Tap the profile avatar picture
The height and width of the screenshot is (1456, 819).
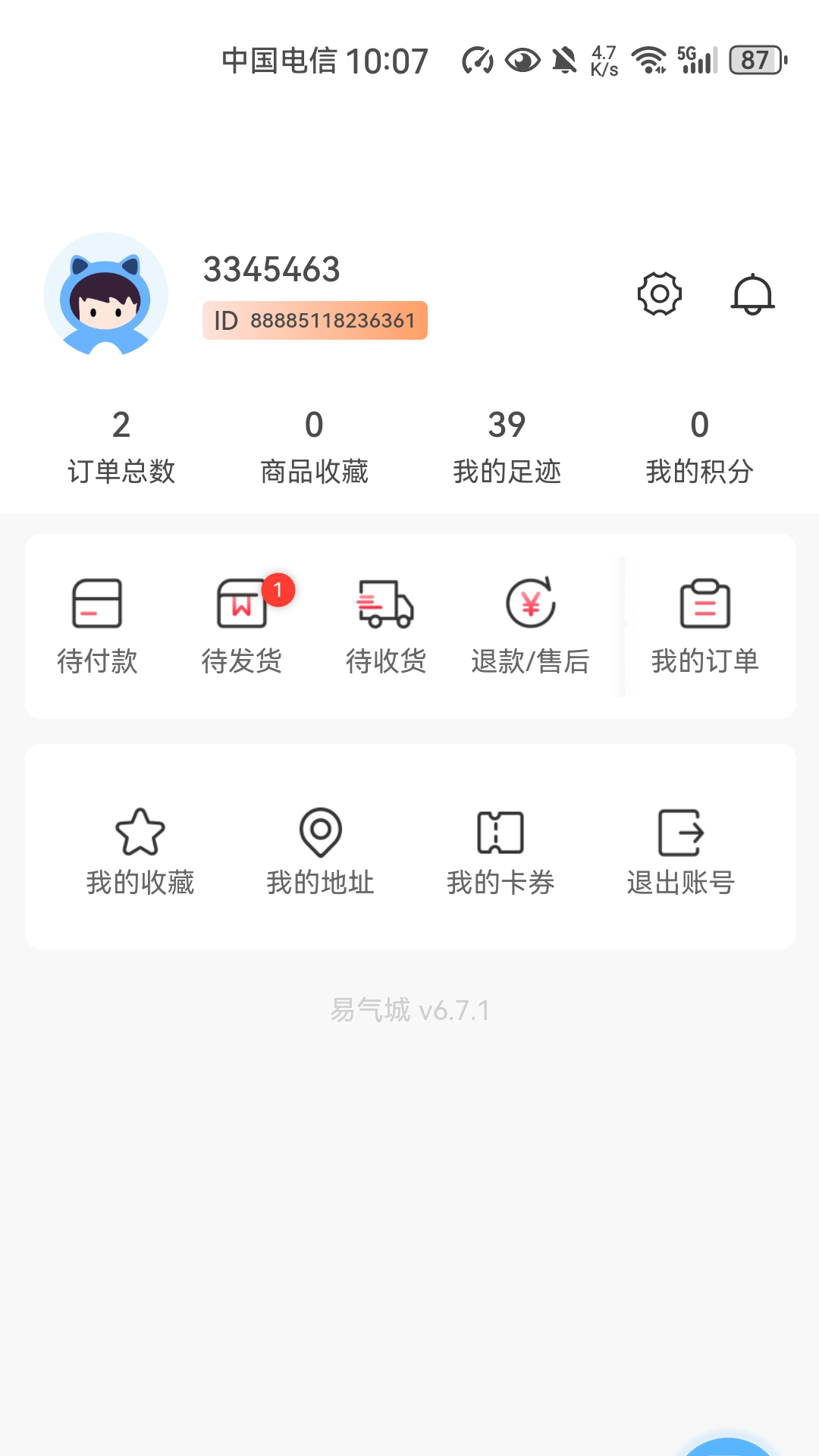click(105, 294)
